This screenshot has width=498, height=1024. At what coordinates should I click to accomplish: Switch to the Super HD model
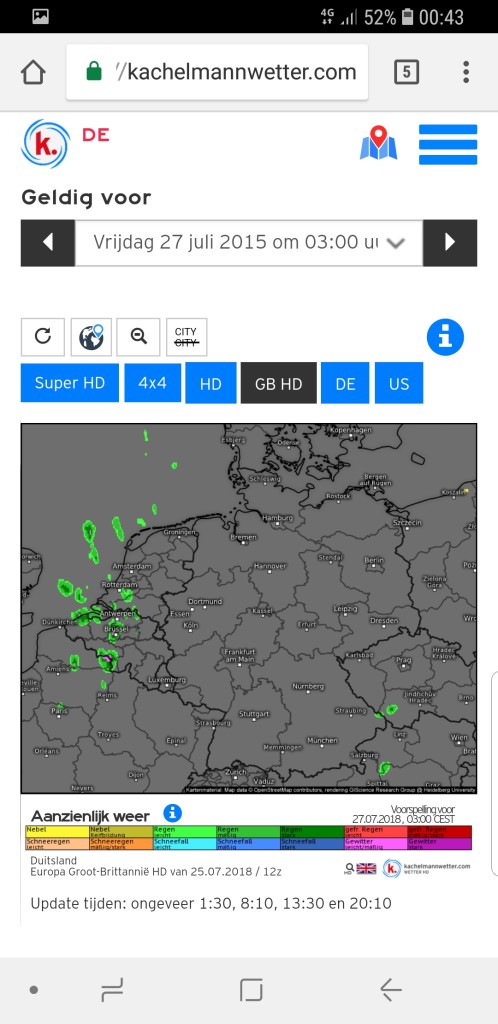coord(70,383)
